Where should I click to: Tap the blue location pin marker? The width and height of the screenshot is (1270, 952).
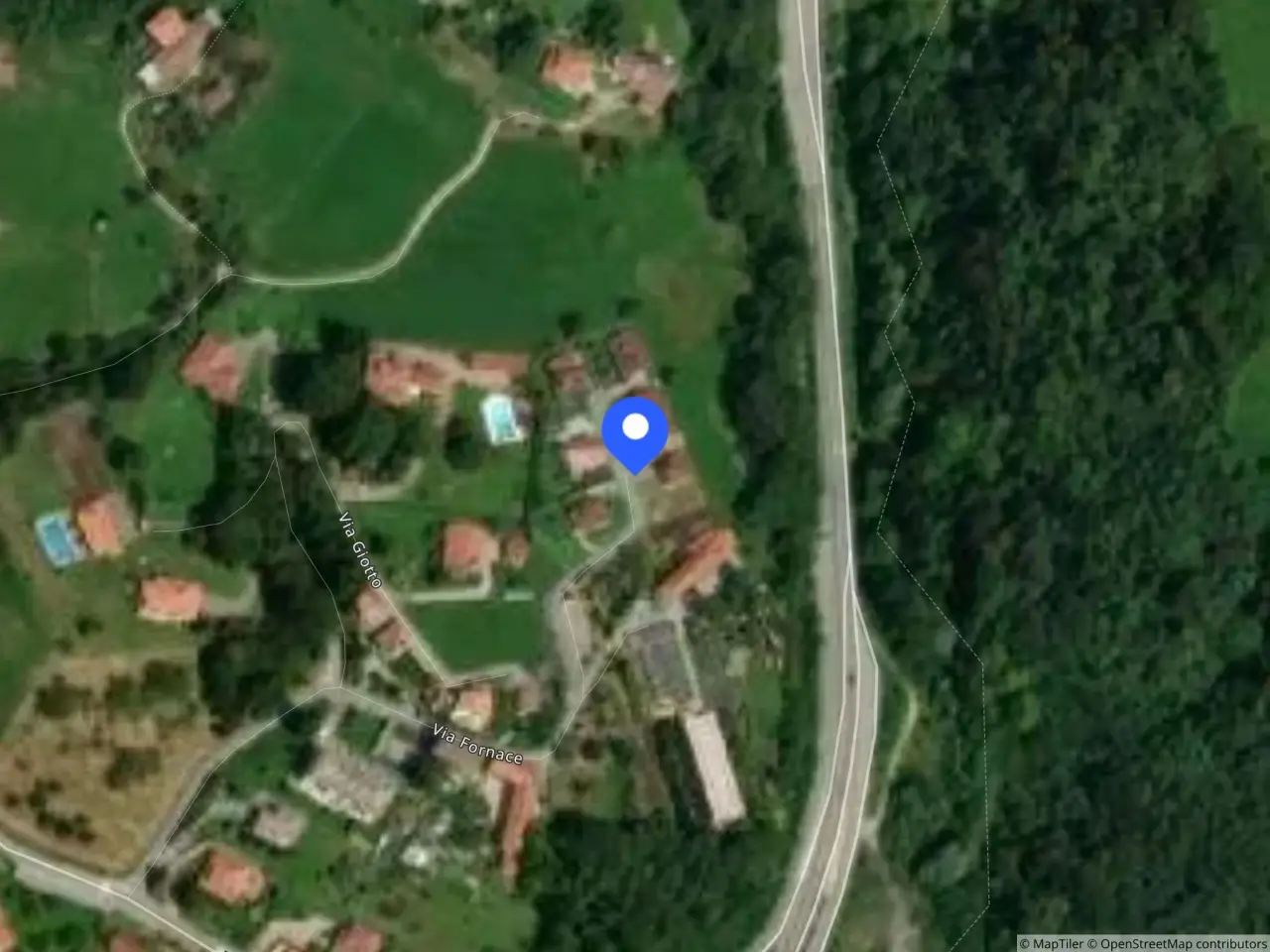[635, 434]
